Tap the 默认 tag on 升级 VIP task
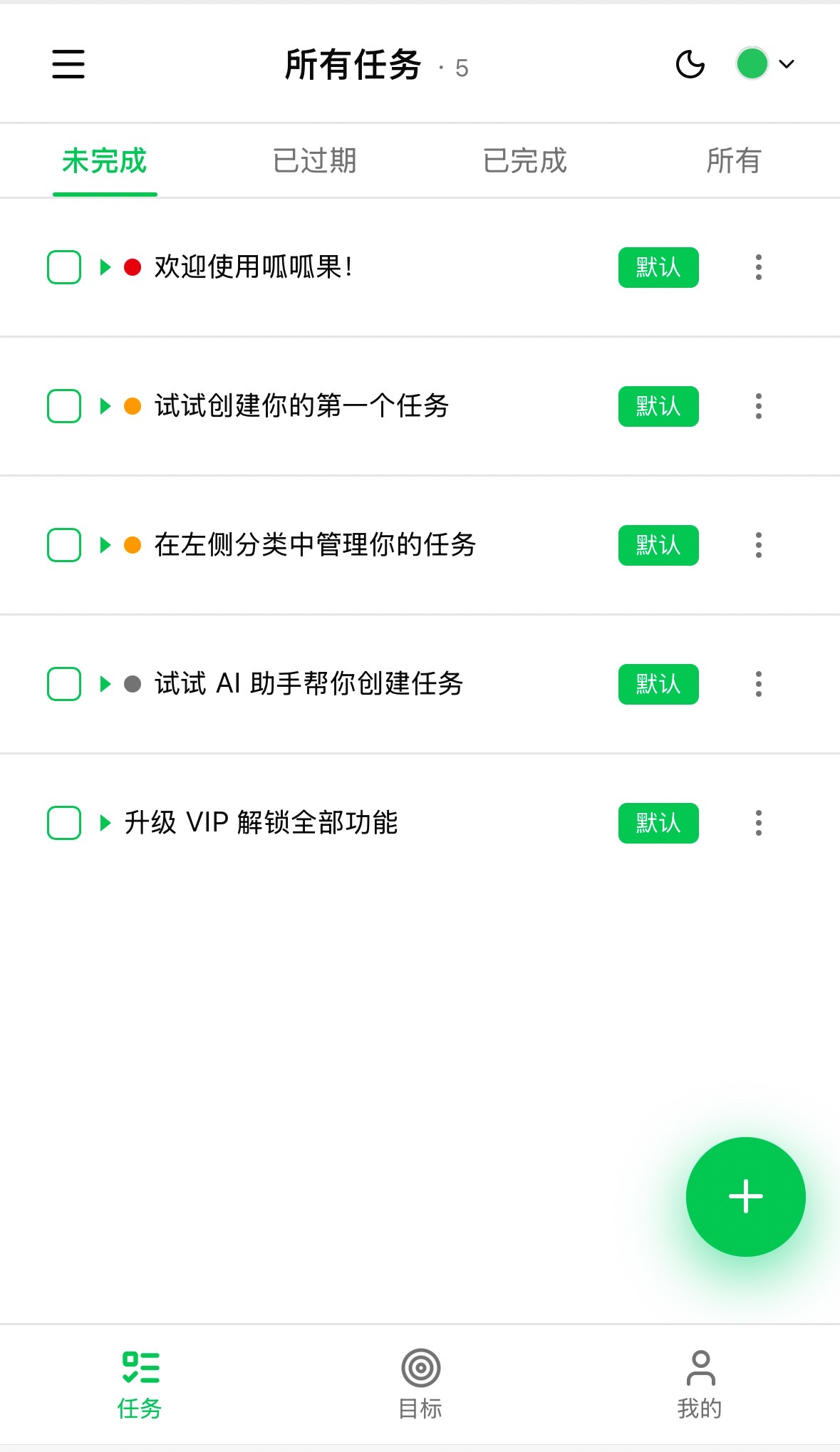This screenshot has height=1452, width=840. pyautogui.click(x=658, y=823)
